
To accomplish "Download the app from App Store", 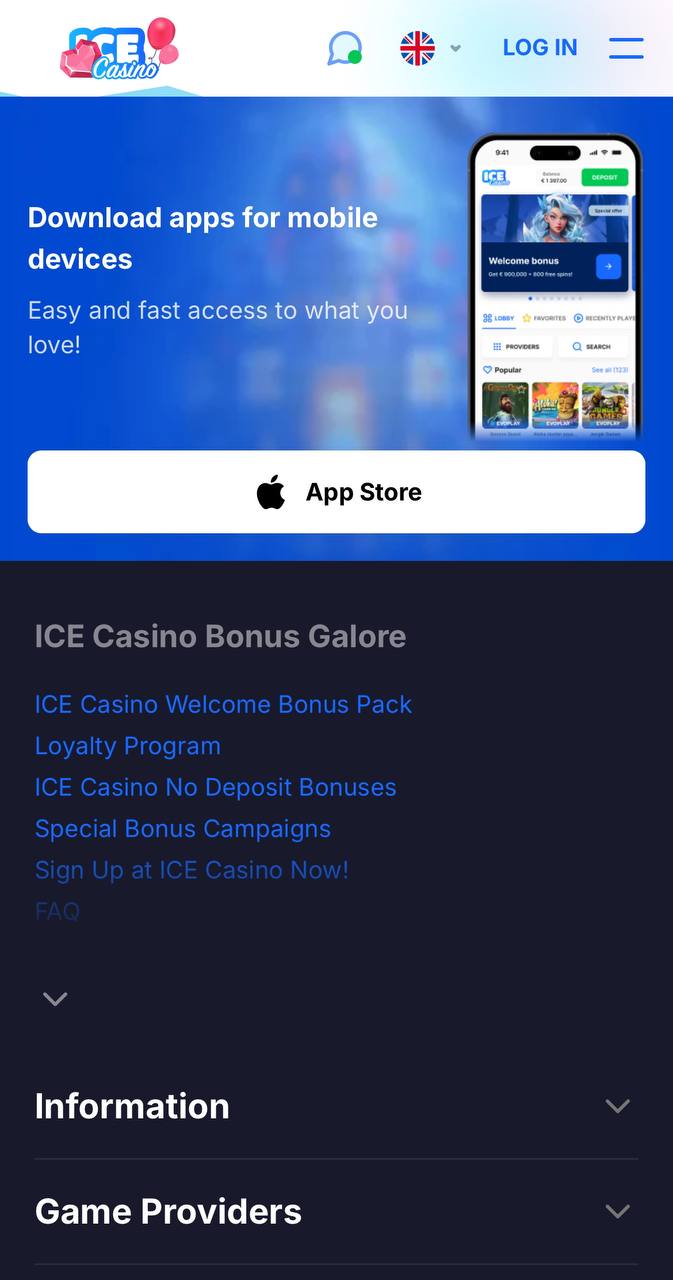I will pyautogui.click(x=336, y=492).
